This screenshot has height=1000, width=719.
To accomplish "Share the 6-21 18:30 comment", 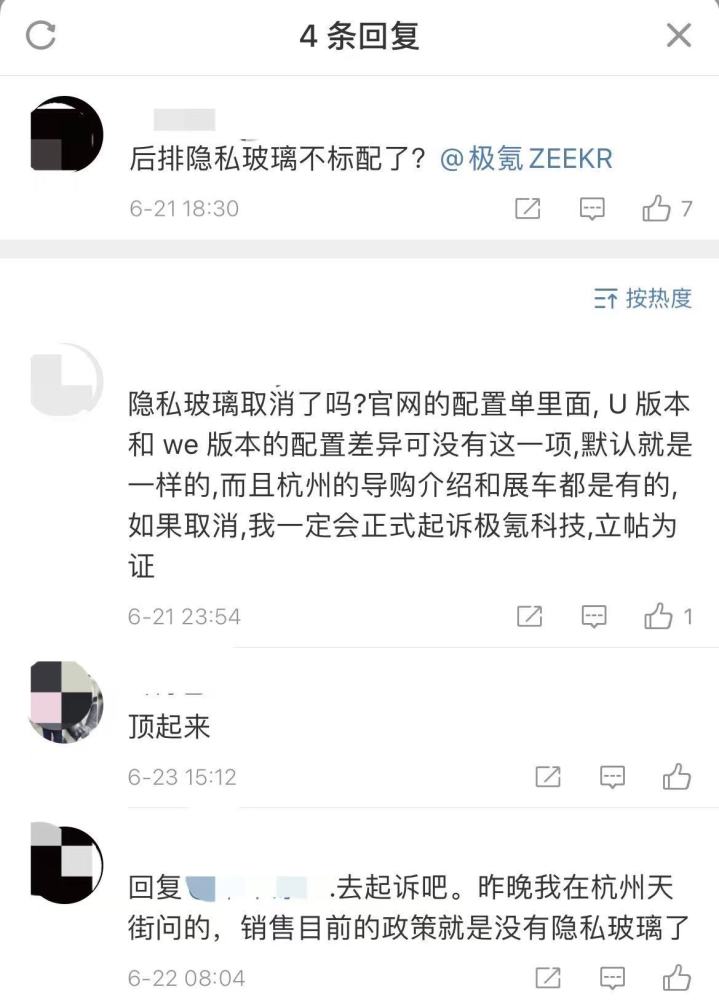I will coord(528,209).
